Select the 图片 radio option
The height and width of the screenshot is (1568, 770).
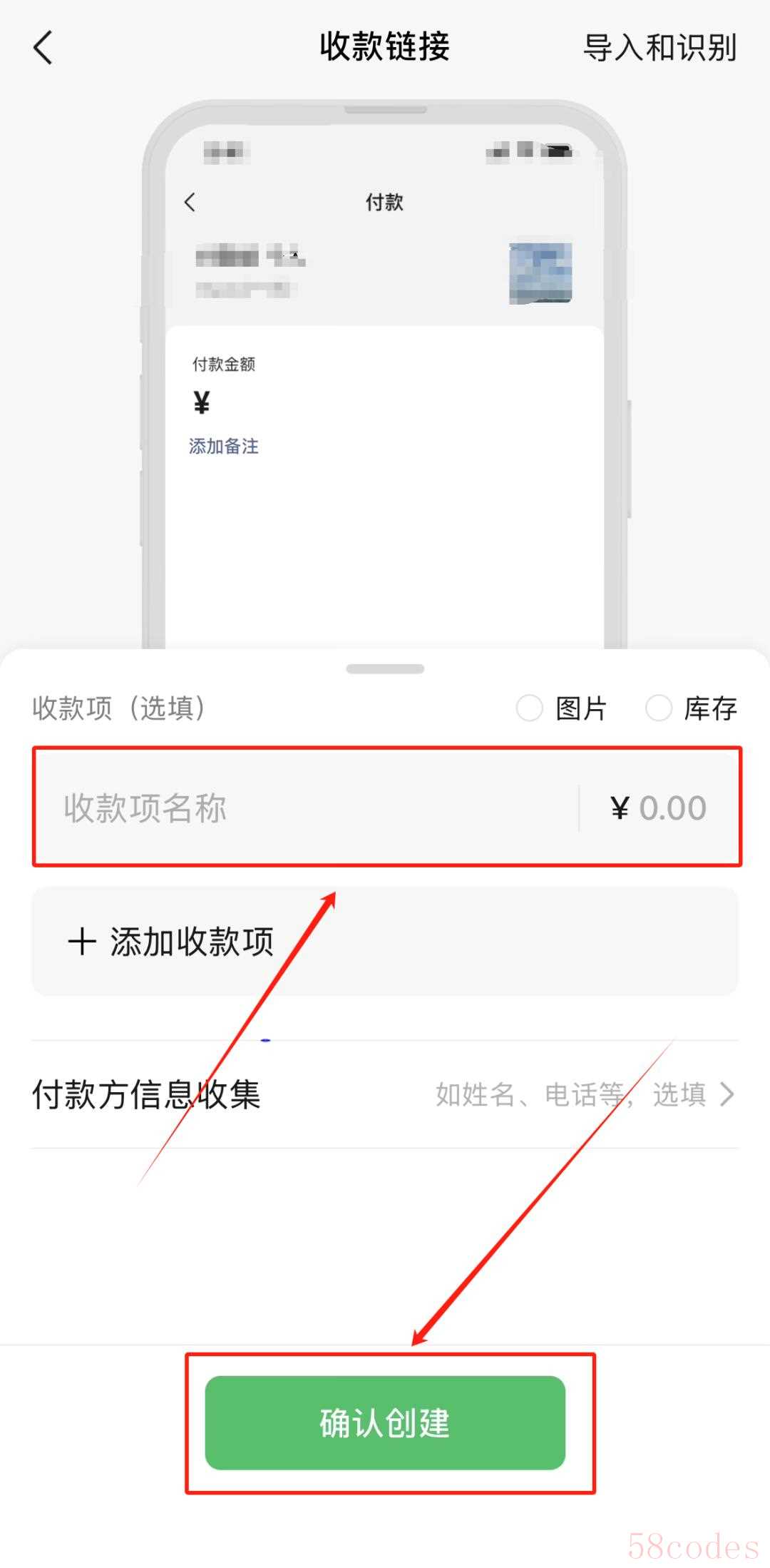530,708
